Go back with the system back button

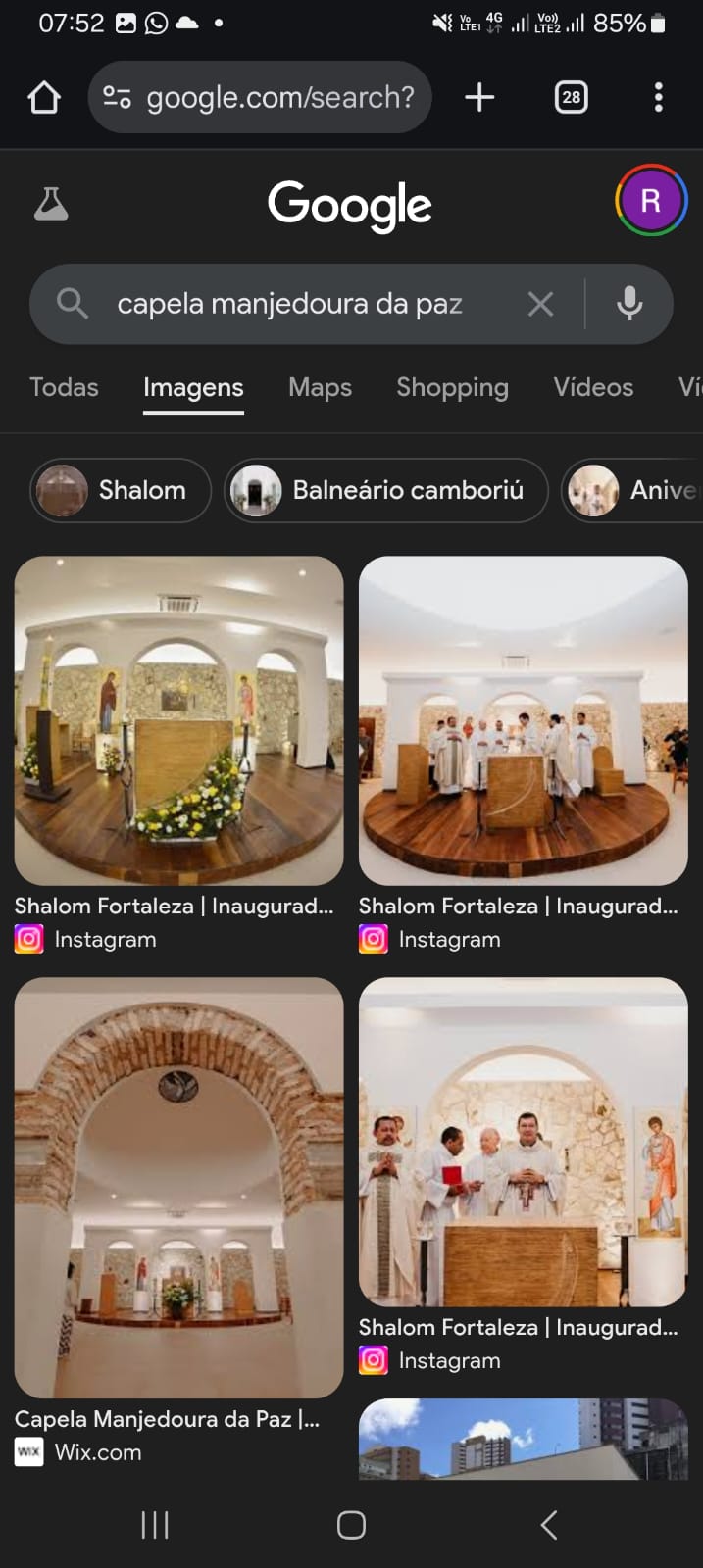pyautogui.click(x=549, y=1525)
